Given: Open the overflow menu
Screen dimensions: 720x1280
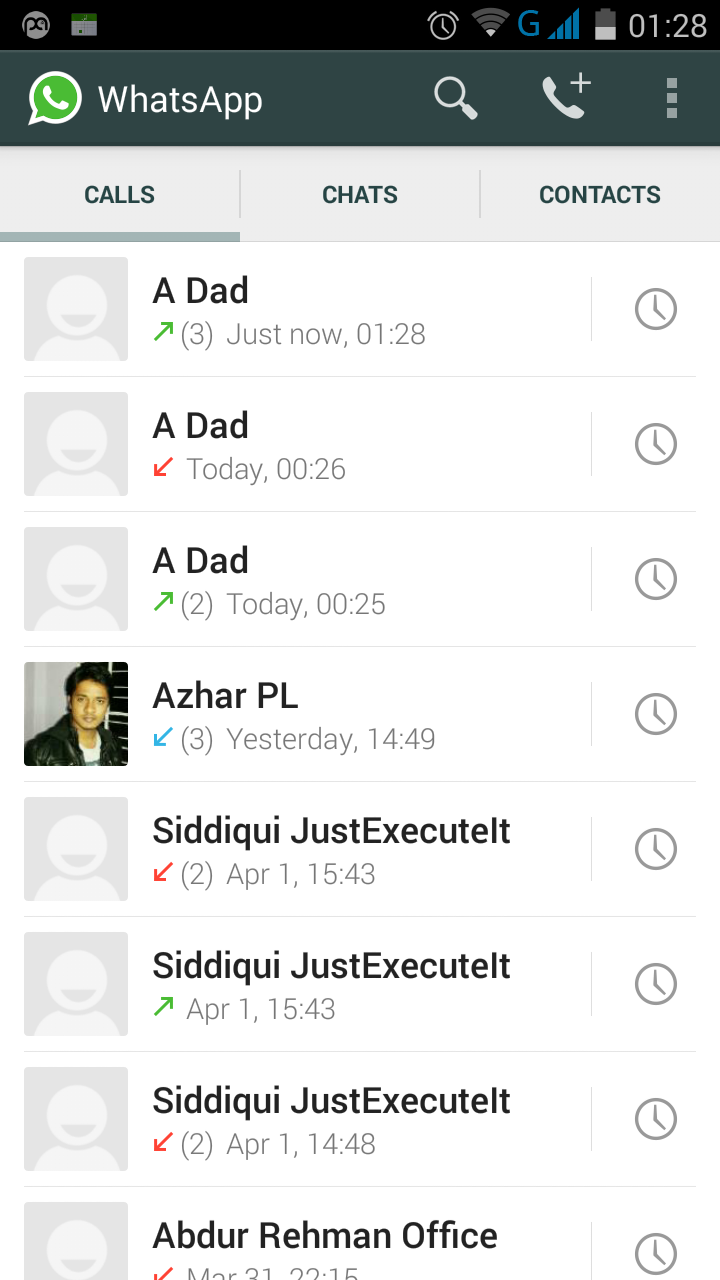Looking at the screenshot, I should point(671,99).
